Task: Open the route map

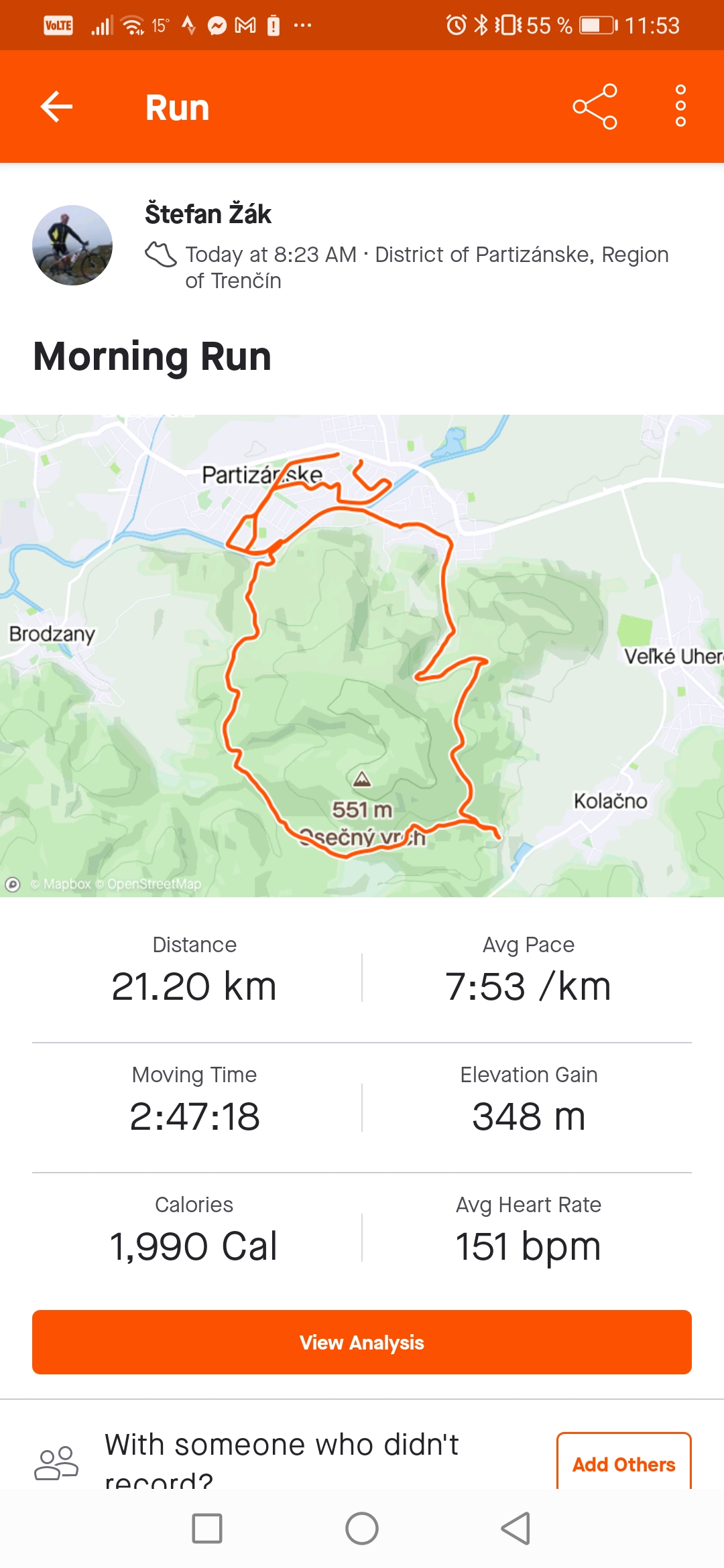Action: pos(362,656)
